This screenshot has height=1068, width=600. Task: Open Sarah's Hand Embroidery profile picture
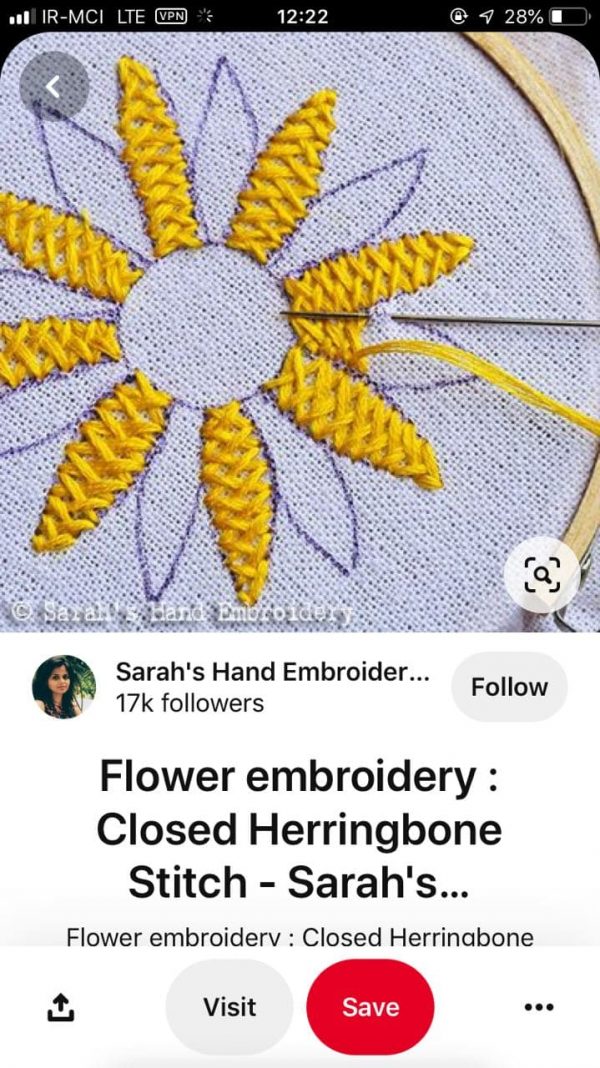pyautogui.click(x=64, y=687)
